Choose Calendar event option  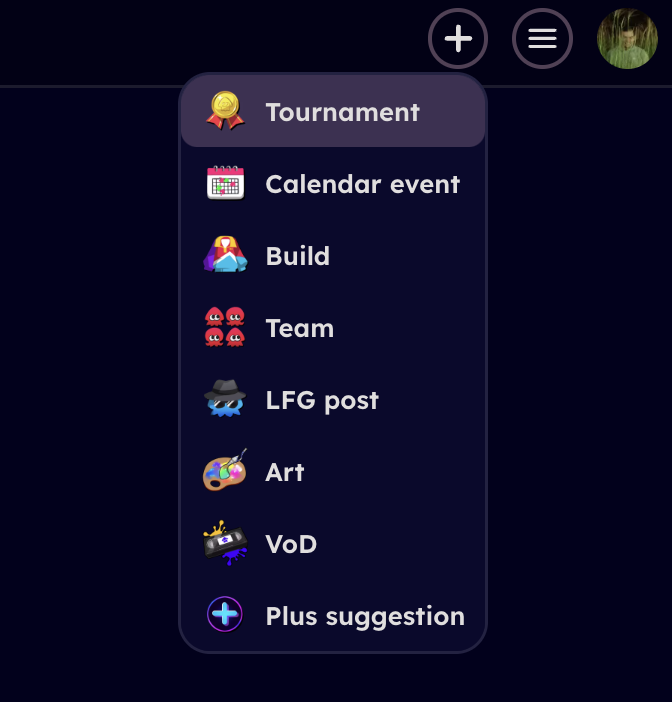pyautogui.click(x=333, y=184)
